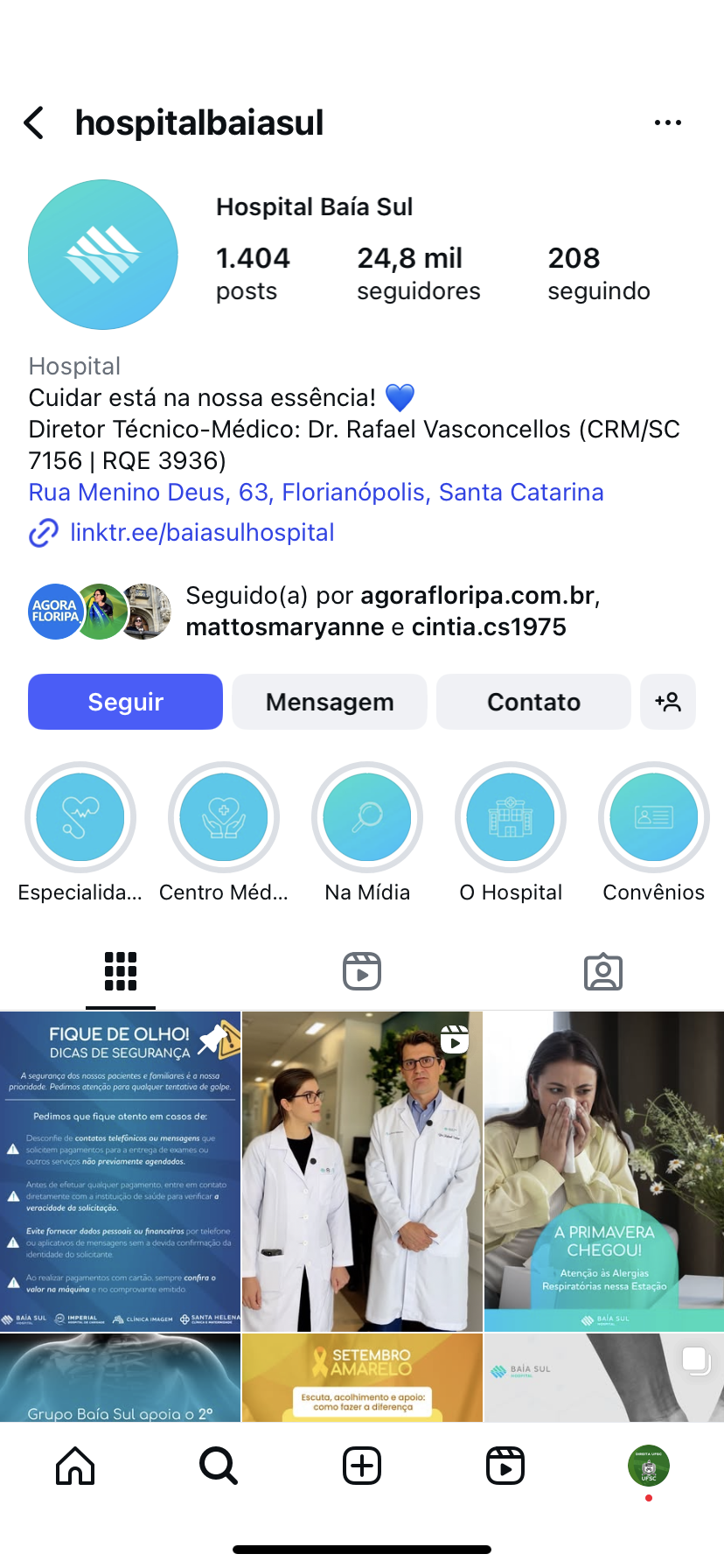
Task: Create a new post with plus icon
Action: [362, 1466]
